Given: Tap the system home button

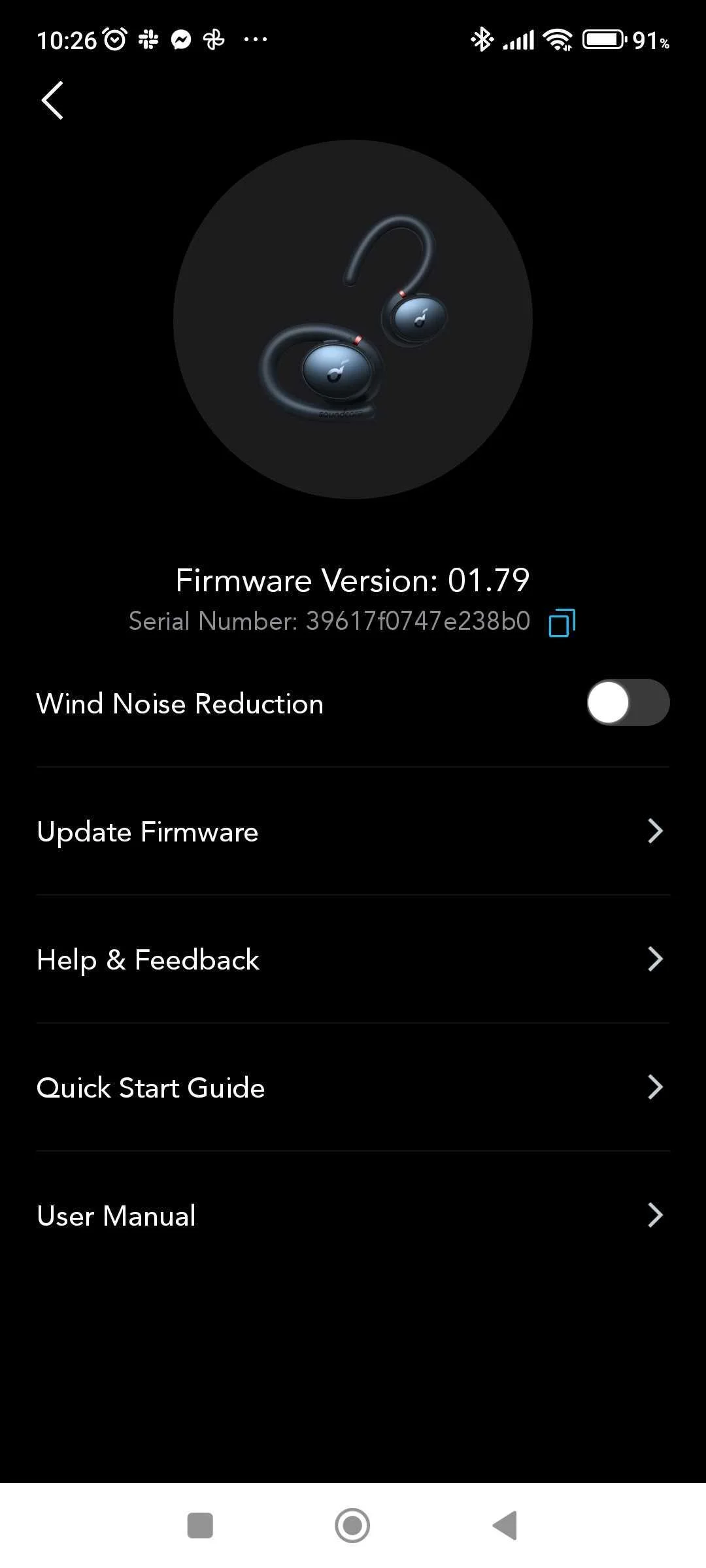Looking at the screenshot, I should tap(352, 1526).
